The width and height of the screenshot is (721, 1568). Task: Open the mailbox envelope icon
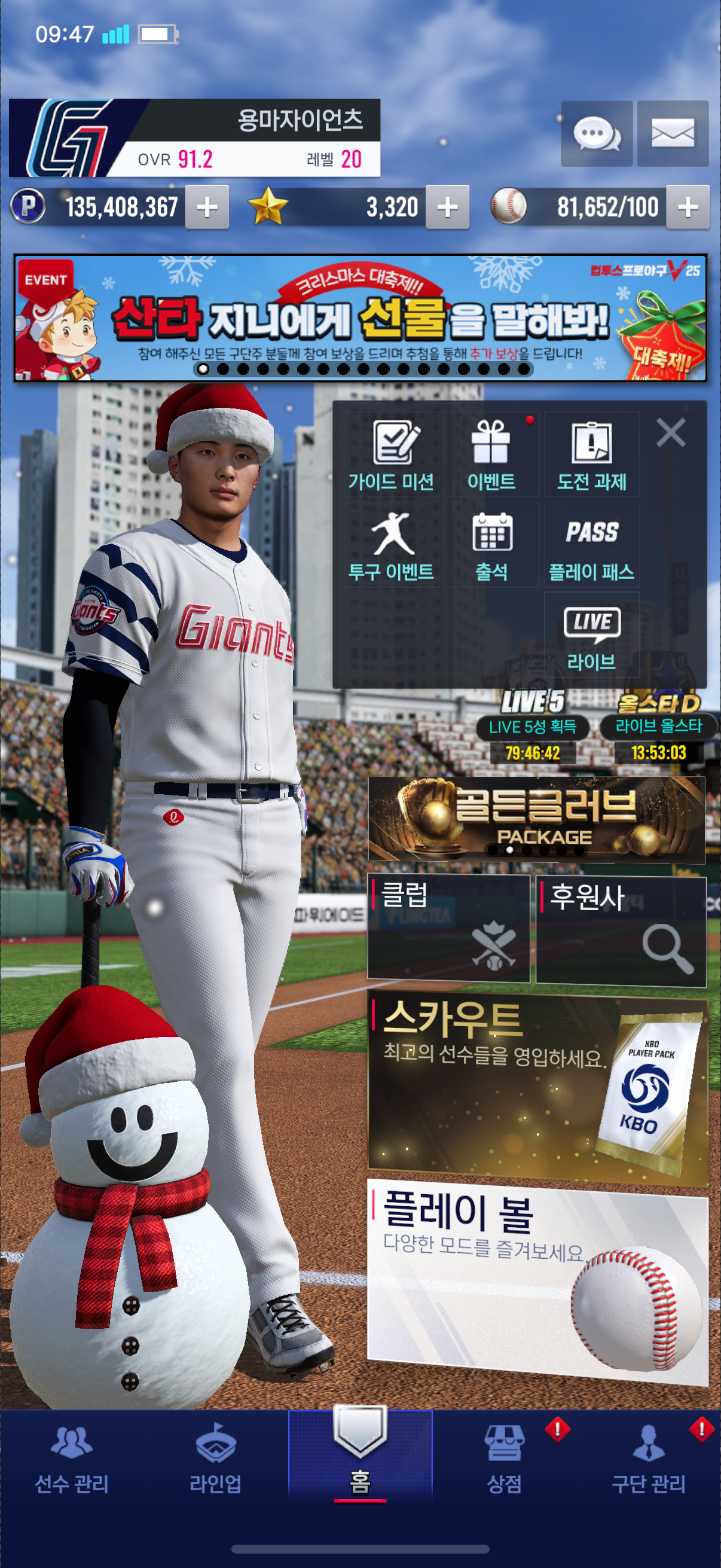(673, 133)
